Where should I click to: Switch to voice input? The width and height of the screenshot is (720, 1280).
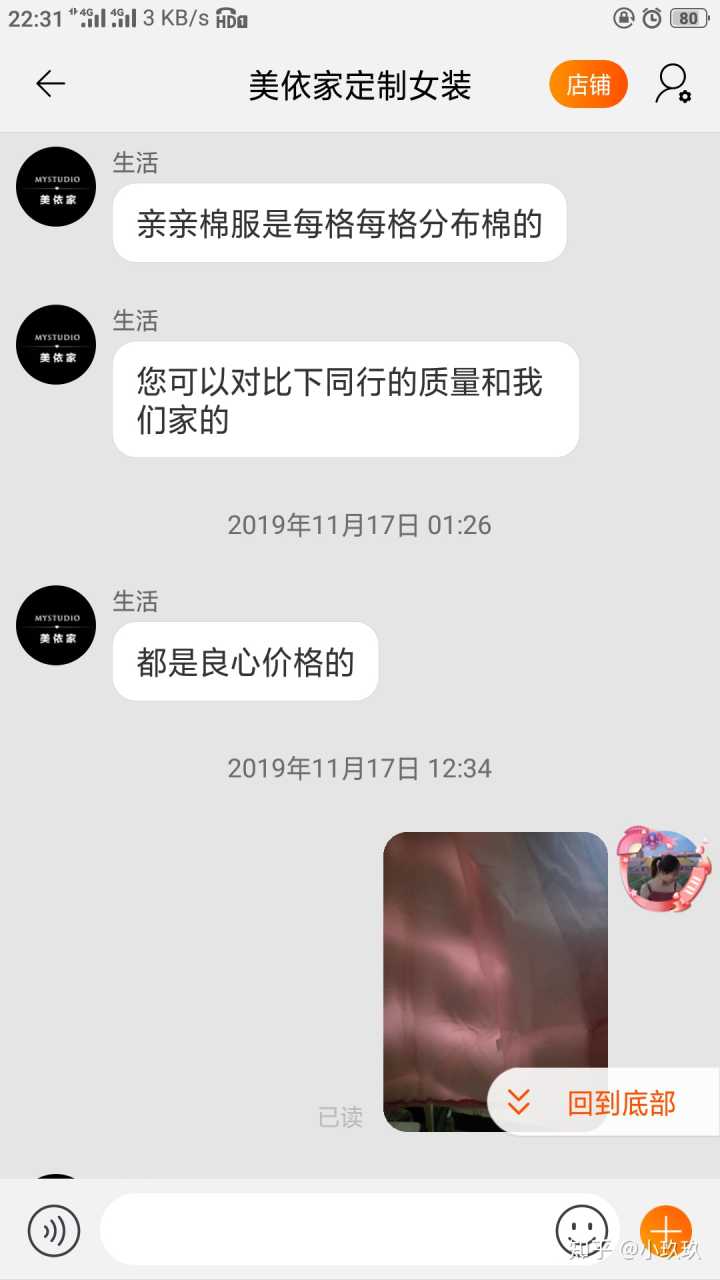pos(53,1230)
